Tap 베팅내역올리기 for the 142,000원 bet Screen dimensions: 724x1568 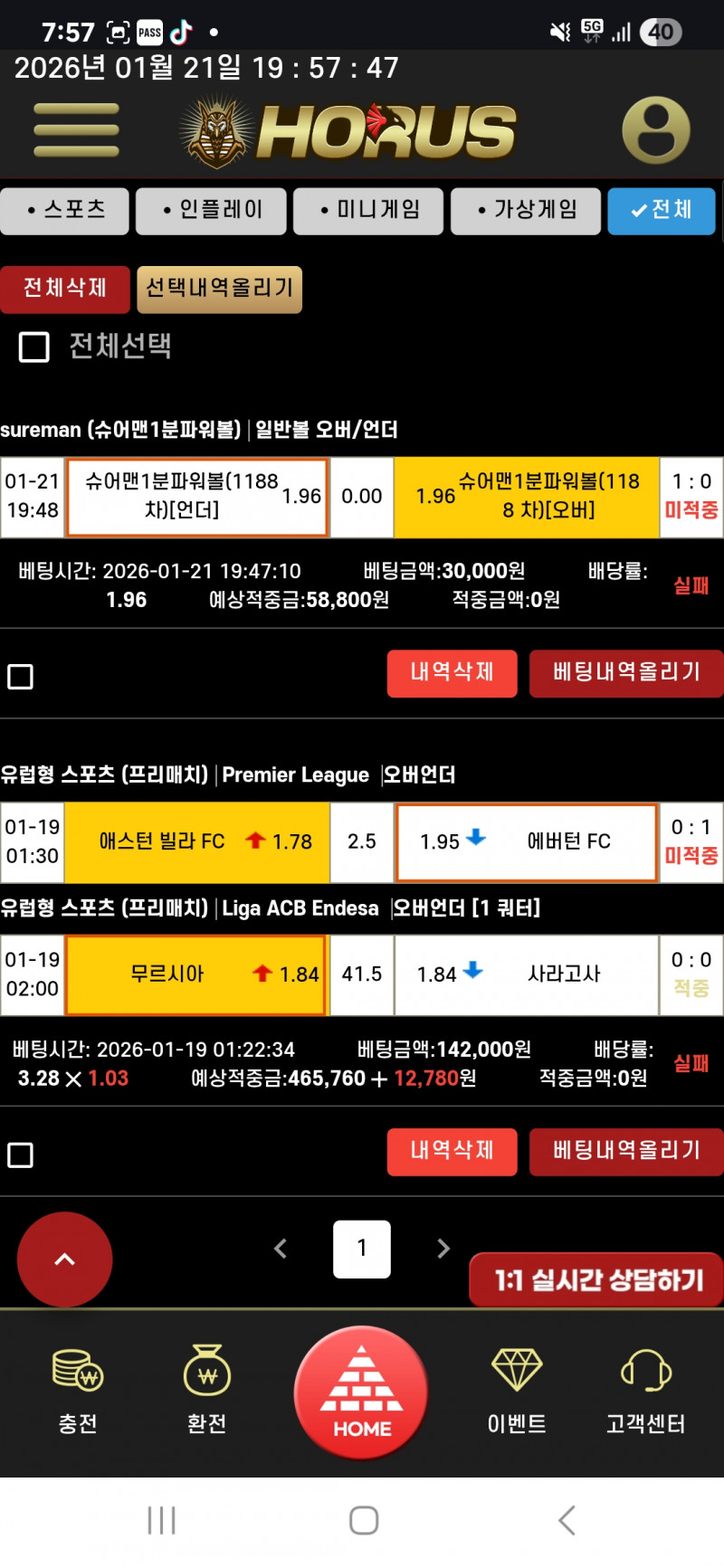point(625,1151)
